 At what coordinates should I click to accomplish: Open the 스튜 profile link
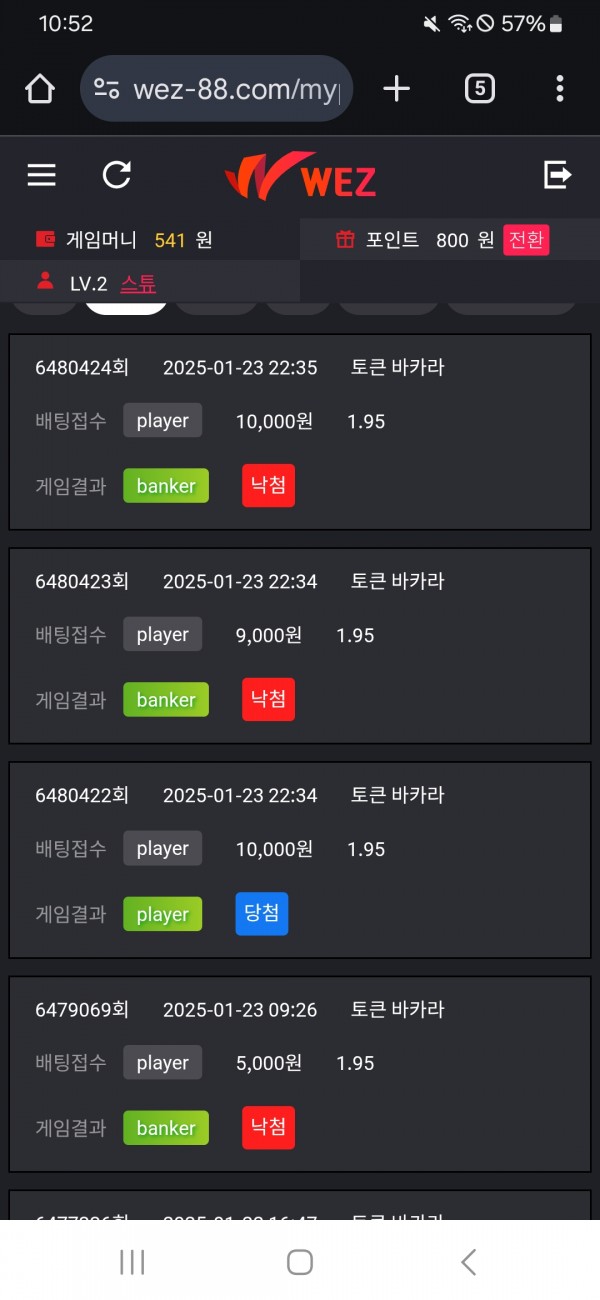click(x=138, y=284)
